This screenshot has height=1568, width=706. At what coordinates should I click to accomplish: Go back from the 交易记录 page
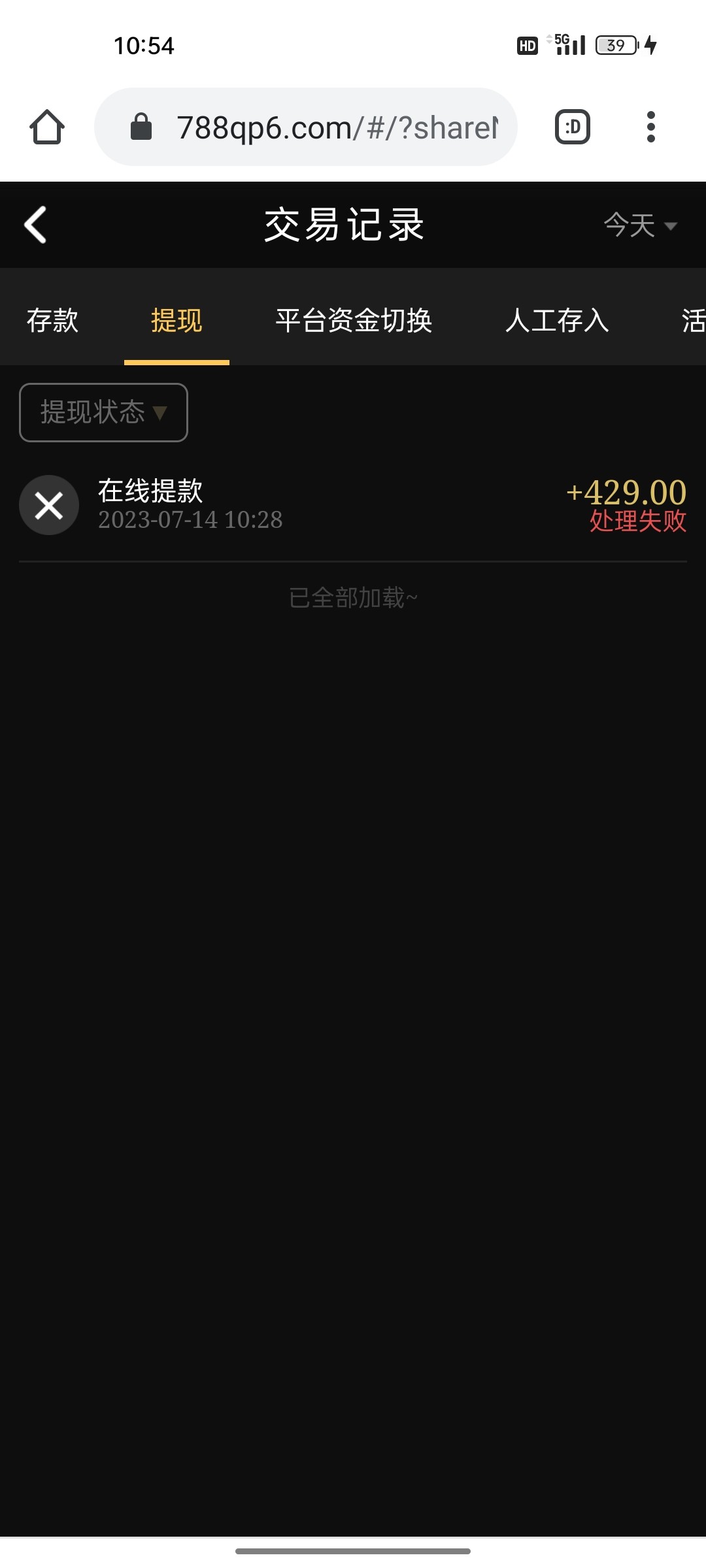[x=36, y=225]
